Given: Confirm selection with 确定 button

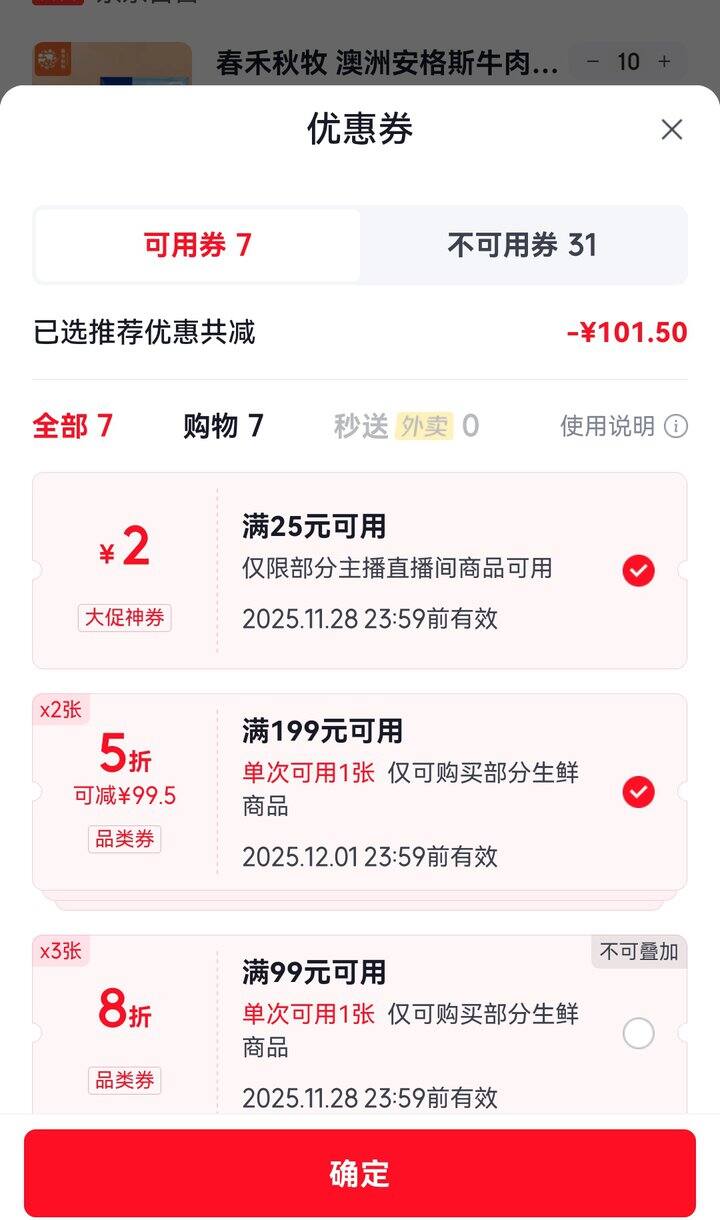Looking at the screenshot, I should (360, 1173).
